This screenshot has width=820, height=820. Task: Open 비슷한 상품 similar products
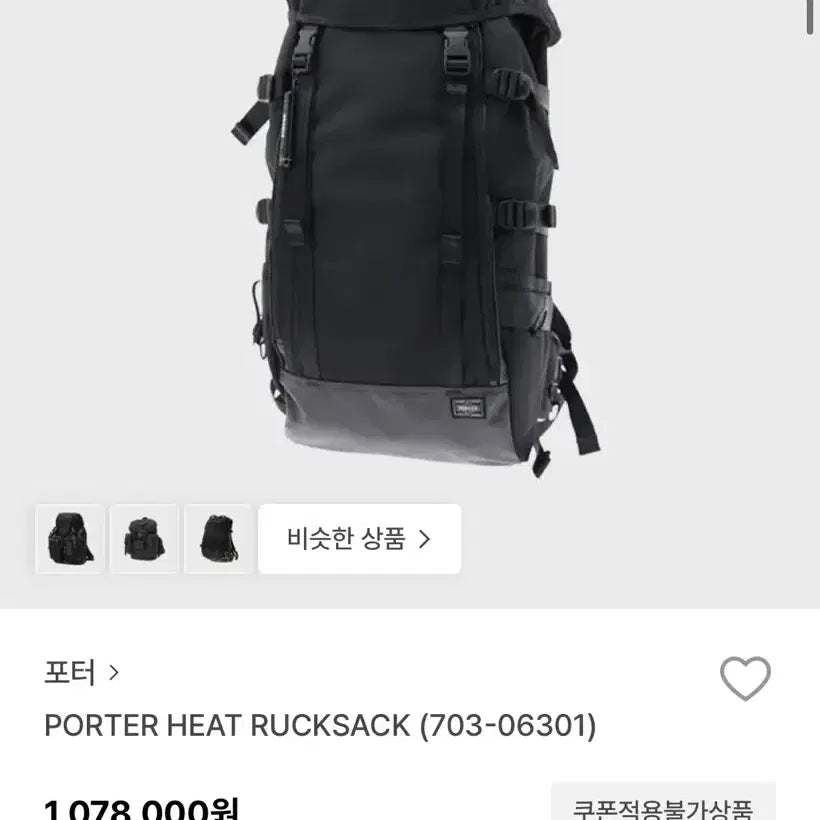coord(359,539)
